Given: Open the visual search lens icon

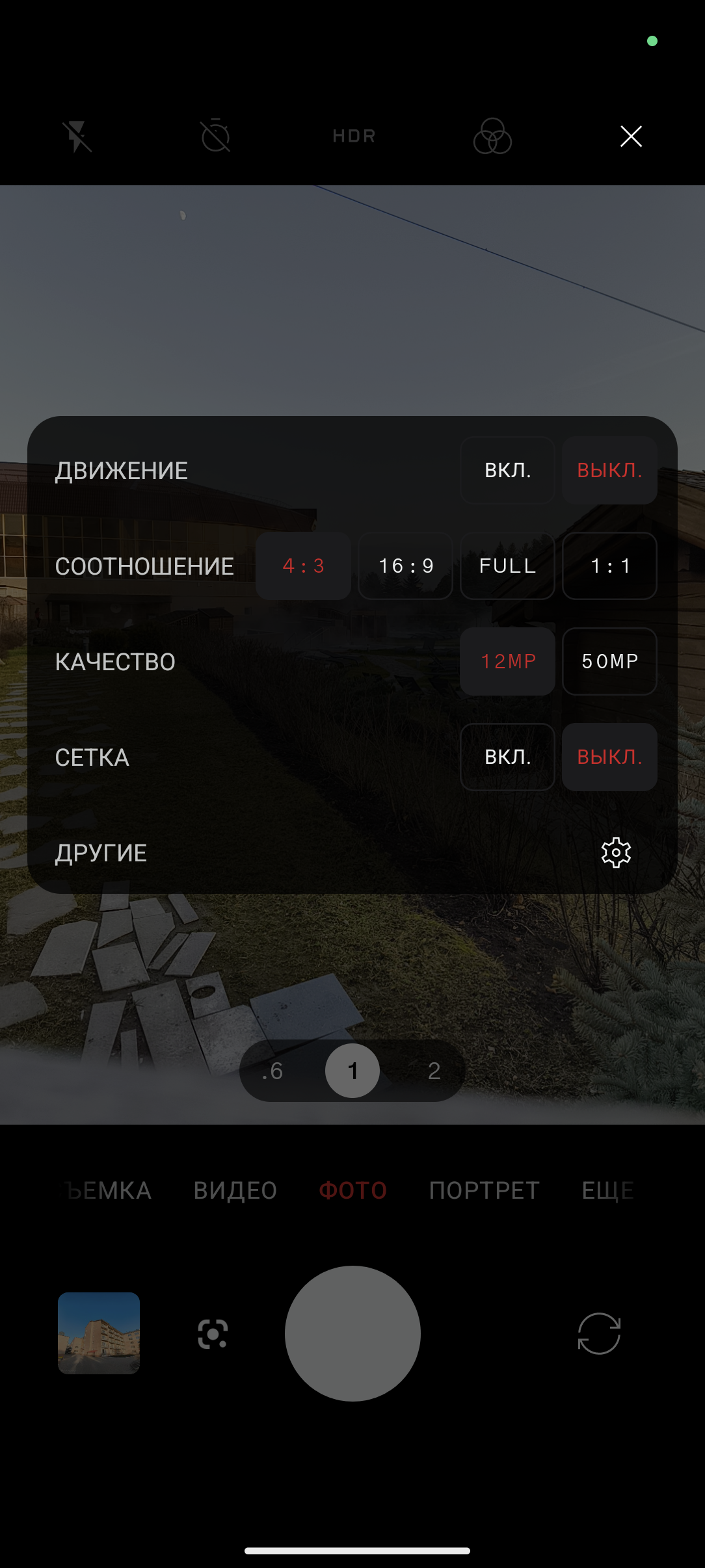Looking at the screenshot, I should (x=213, y=1334).
